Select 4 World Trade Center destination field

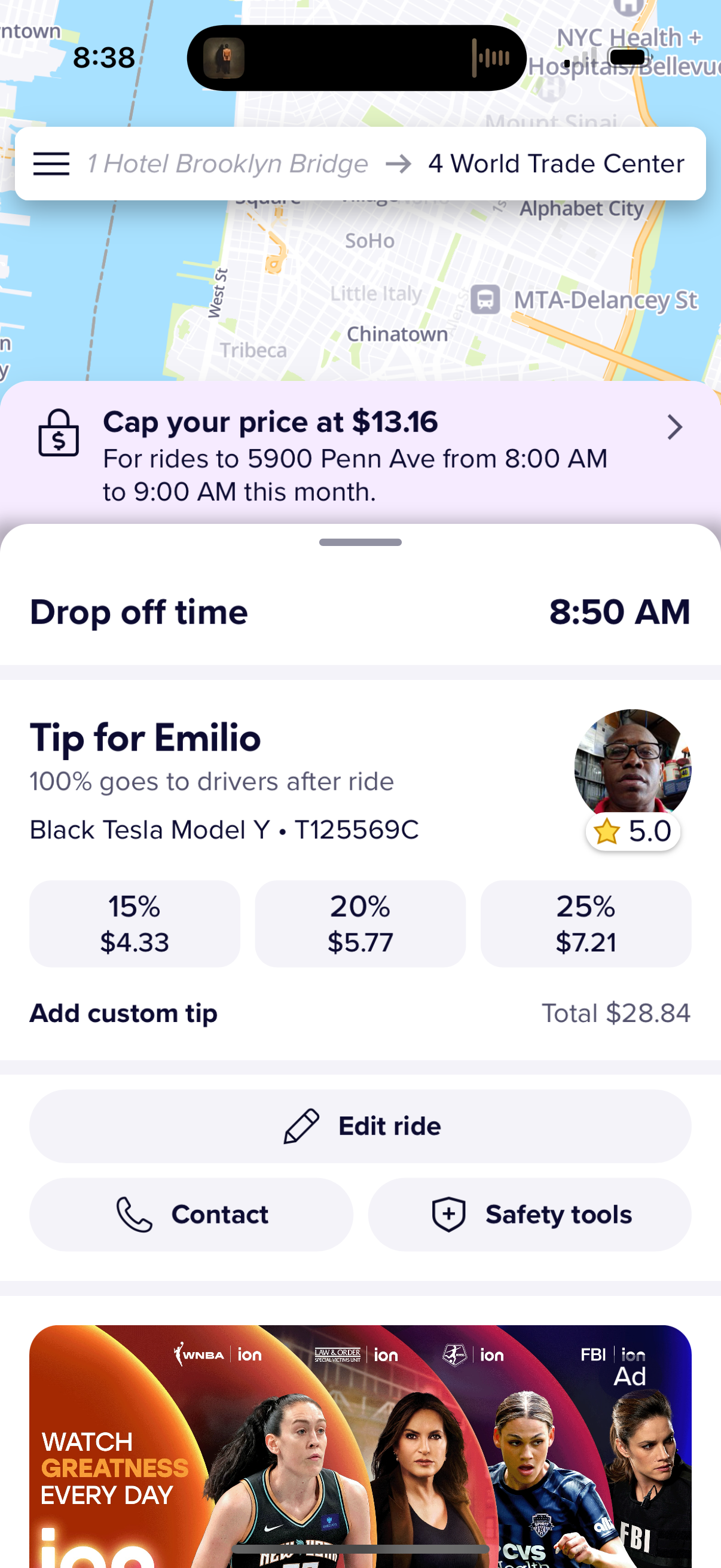tap(555, 163)
